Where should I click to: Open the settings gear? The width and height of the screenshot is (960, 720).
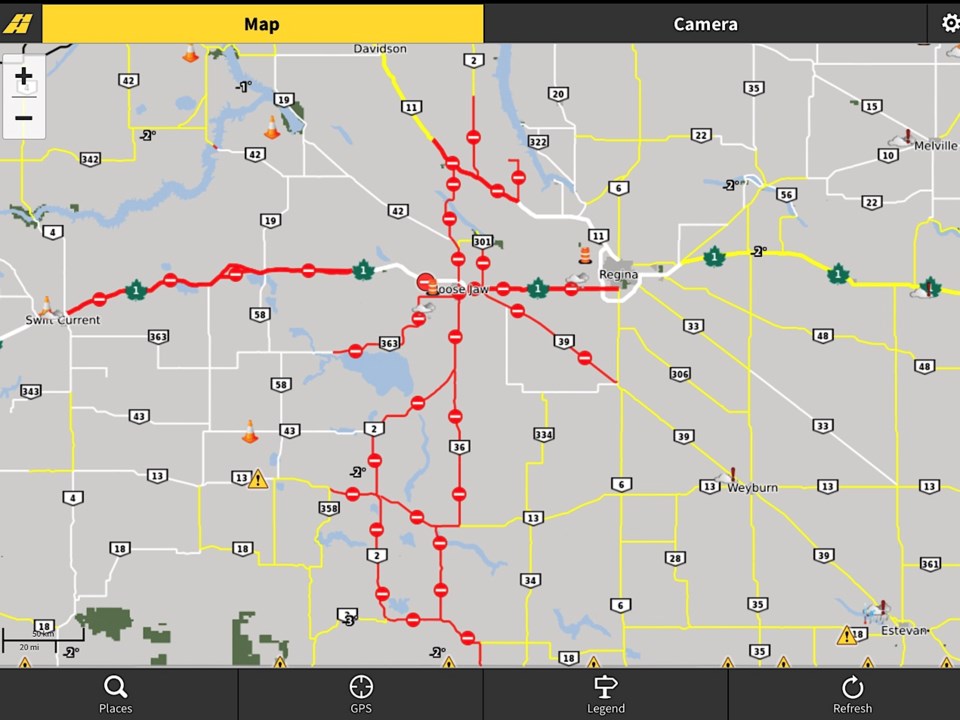(x=948, y=23)
